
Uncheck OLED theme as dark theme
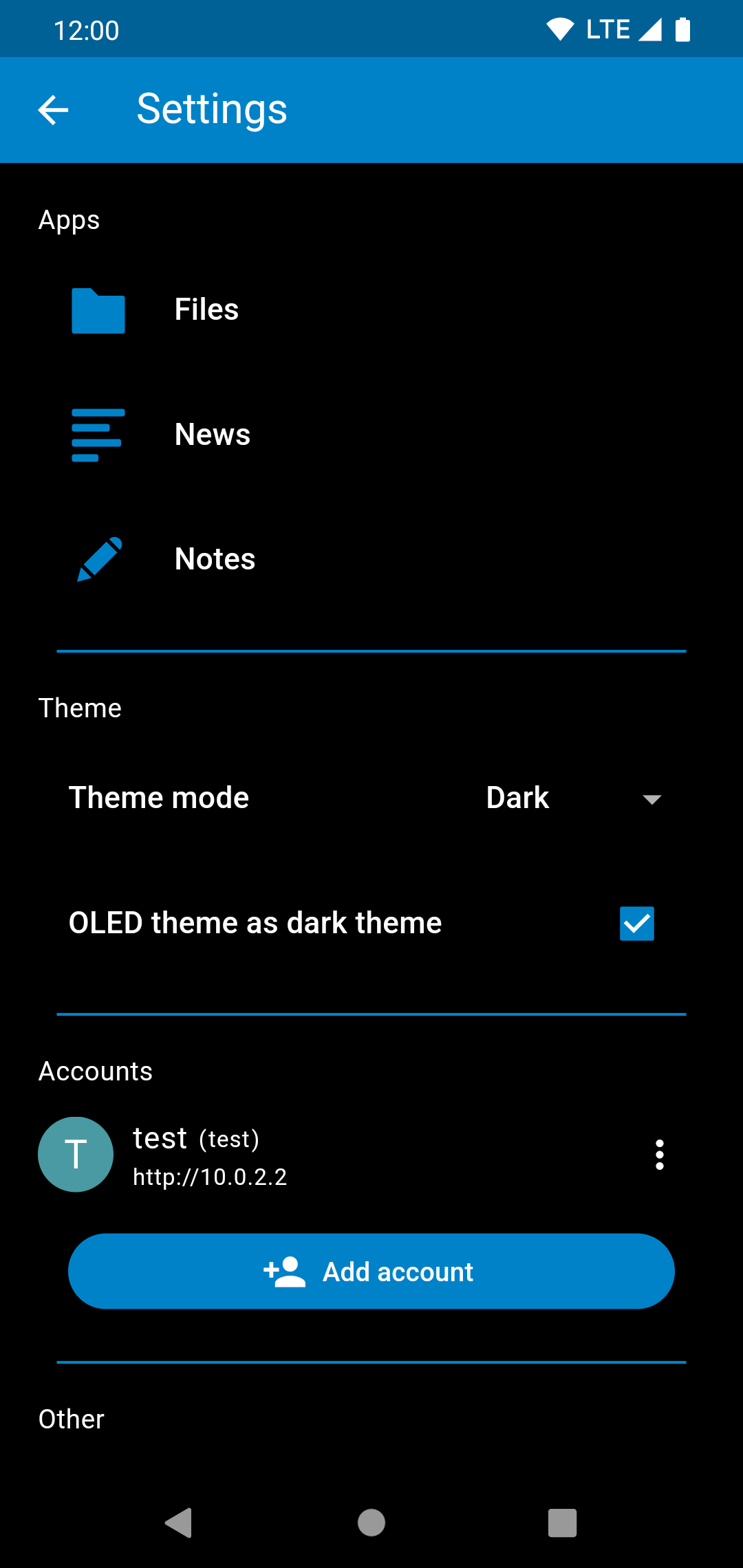(x=637, y=923)
